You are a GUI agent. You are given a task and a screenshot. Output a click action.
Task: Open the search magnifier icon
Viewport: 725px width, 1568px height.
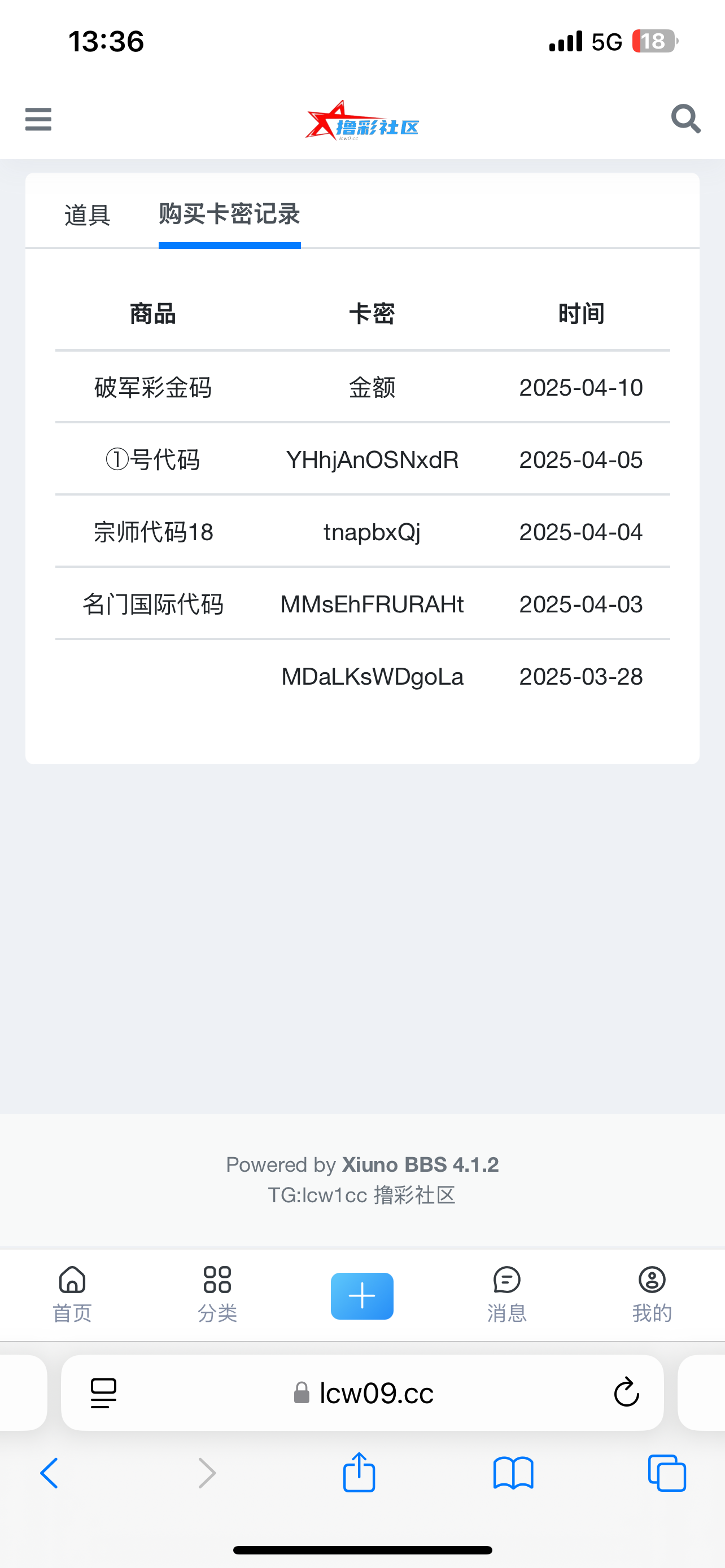pyautogui.click(x=685, y=119)
